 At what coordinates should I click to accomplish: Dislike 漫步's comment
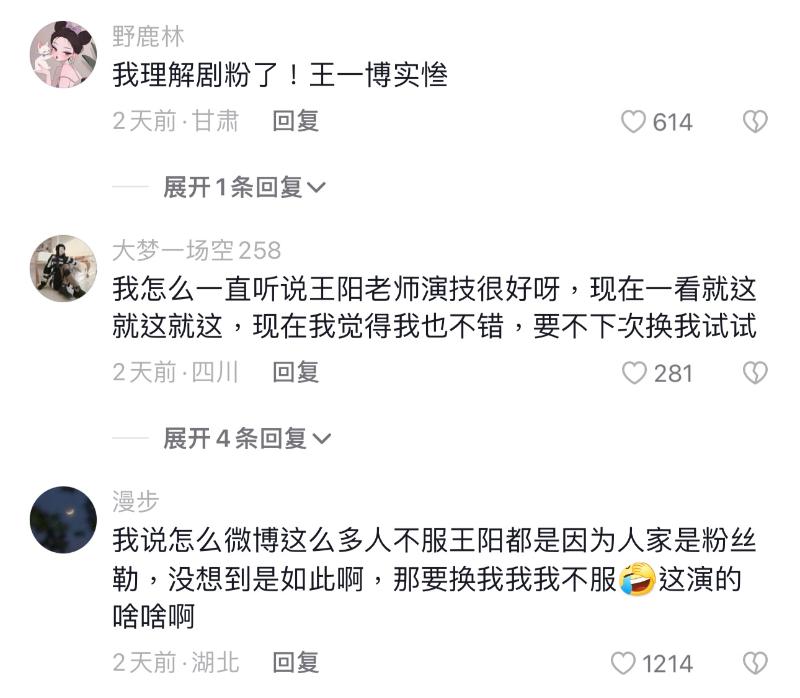tap(755, 663)
